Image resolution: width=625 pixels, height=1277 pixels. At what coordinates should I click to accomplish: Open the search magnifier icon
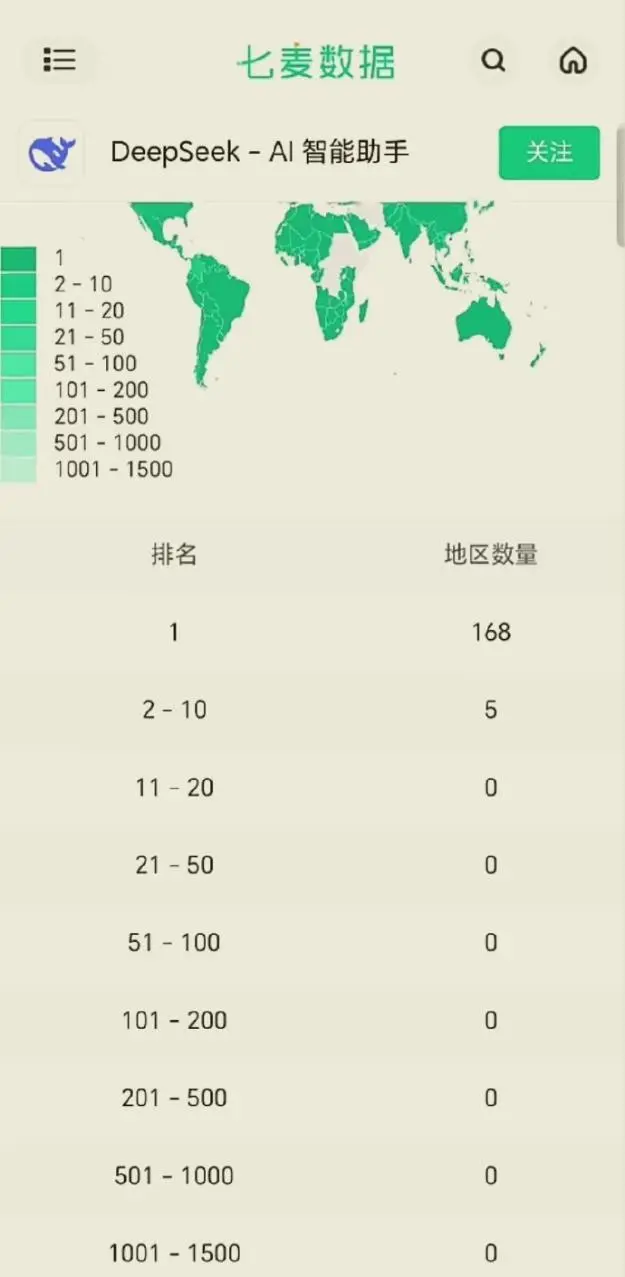point(493,61)
